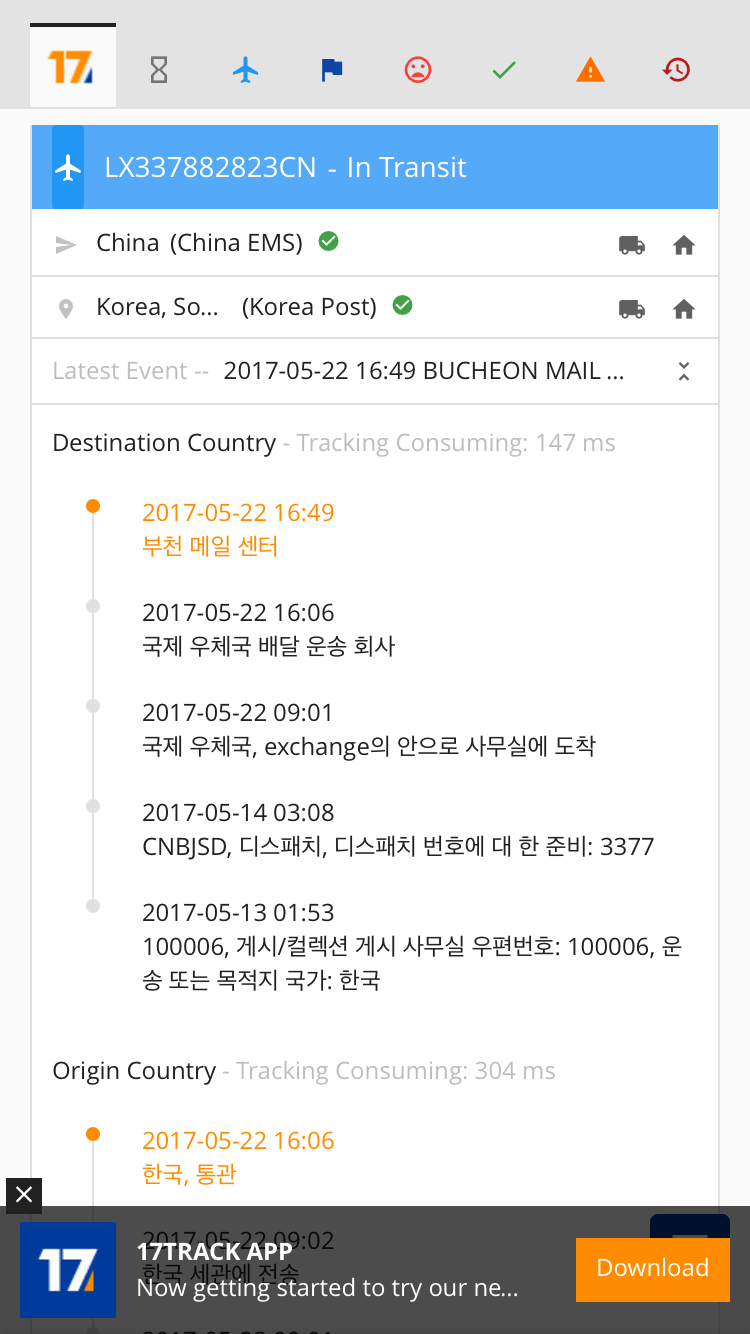750x1334 pixels.
Task: Open the home icon for Korea Post
Action: [x=684, y=309]
